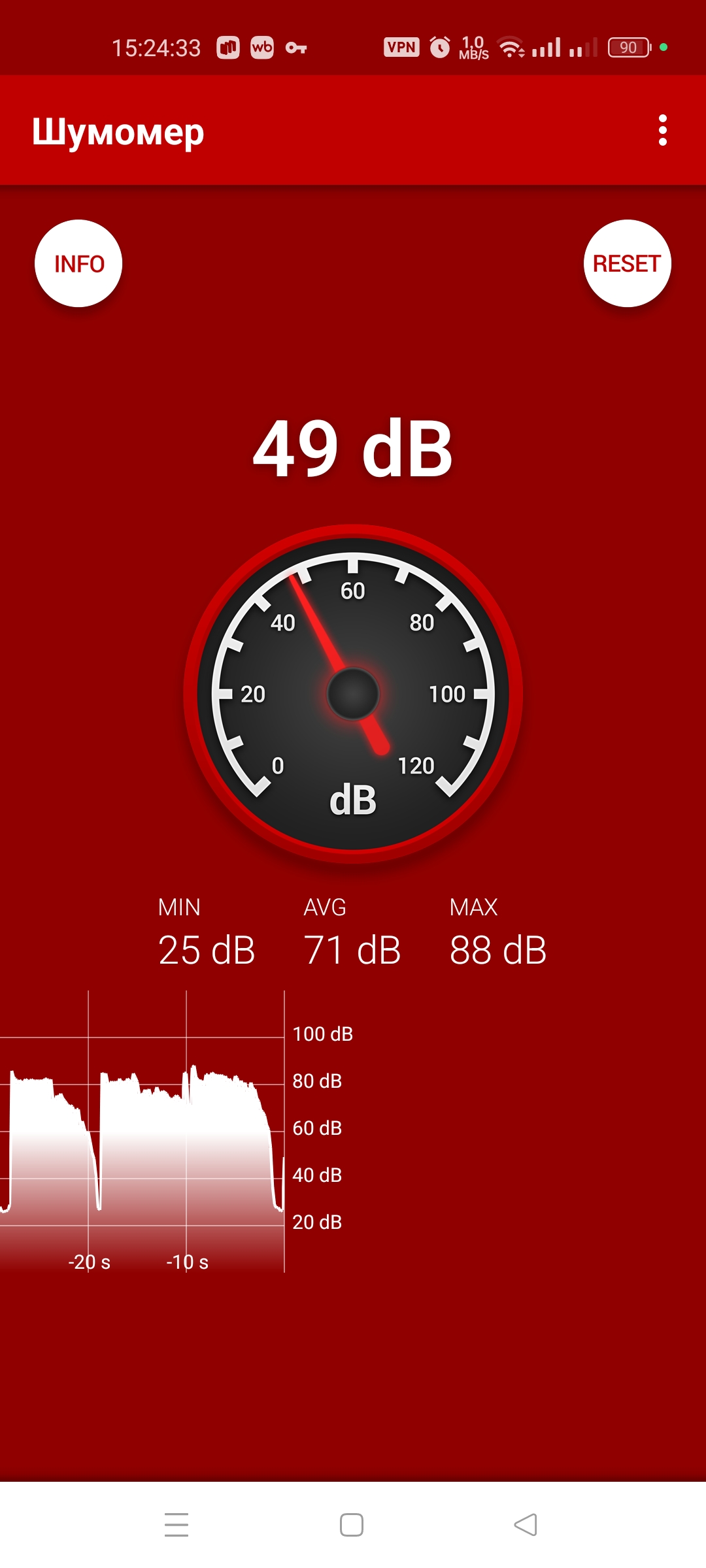Go back with the system back button

(x=526, y=1525)
